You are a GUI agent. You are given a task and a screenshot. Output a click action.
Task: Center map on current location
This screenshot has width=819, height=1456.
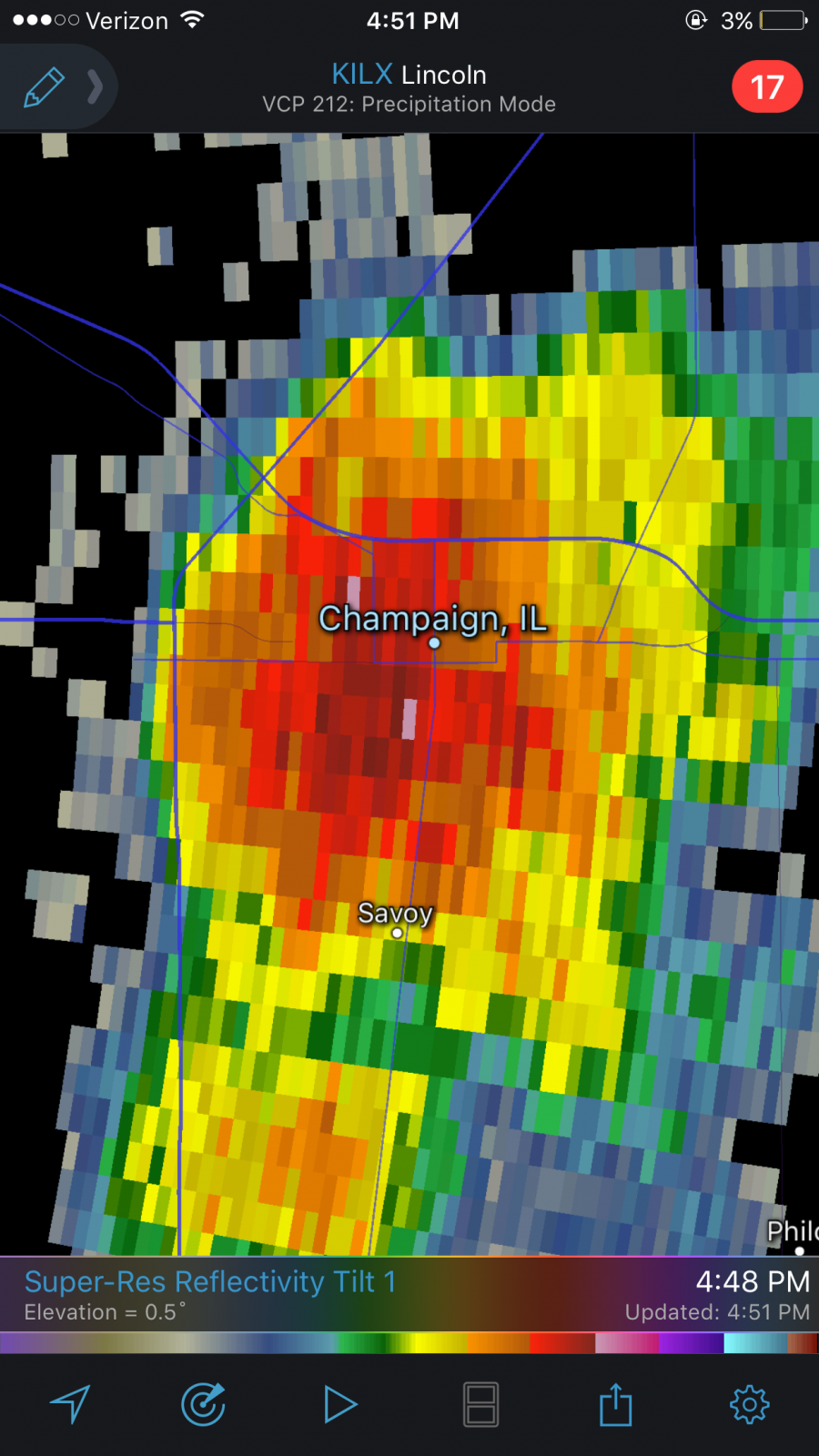(x=70, y=1404)
